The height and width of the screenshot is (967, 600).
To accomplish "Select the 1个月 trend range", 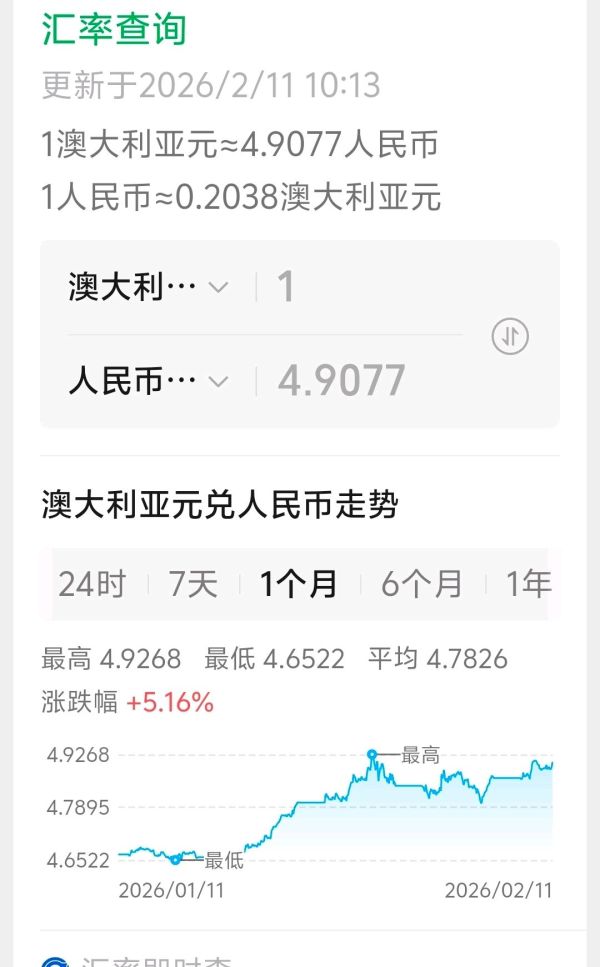I will tap(298, 584).
